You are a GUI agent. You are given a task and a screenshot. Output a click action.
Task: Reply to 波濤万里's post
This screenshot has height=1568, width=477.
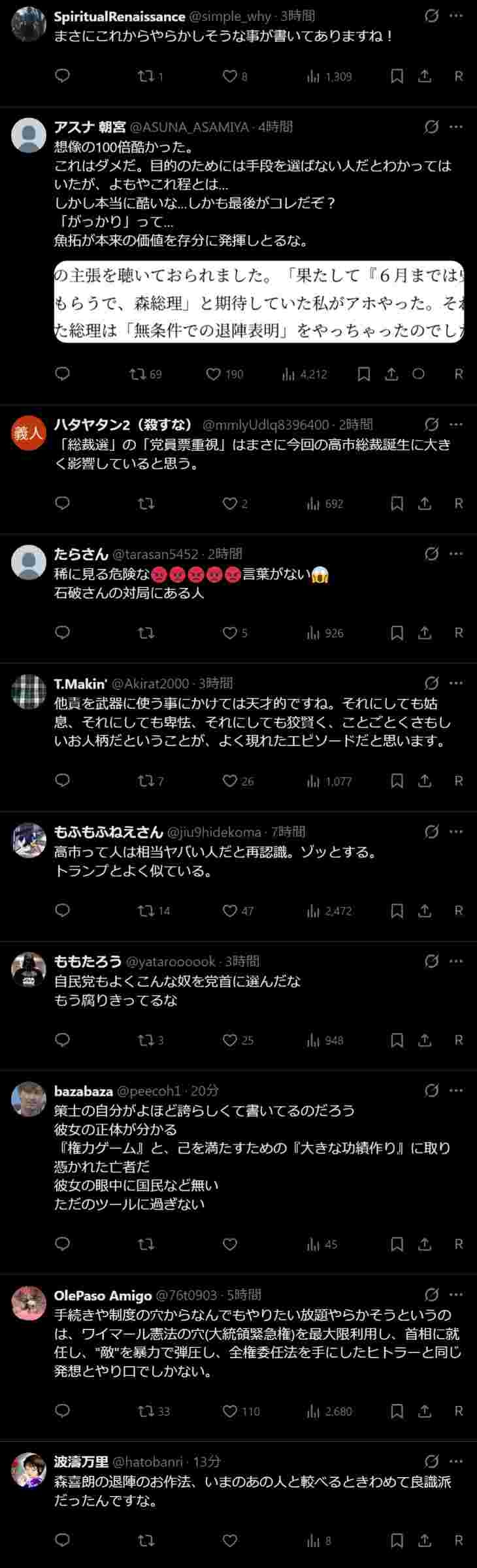point(62,1541)
